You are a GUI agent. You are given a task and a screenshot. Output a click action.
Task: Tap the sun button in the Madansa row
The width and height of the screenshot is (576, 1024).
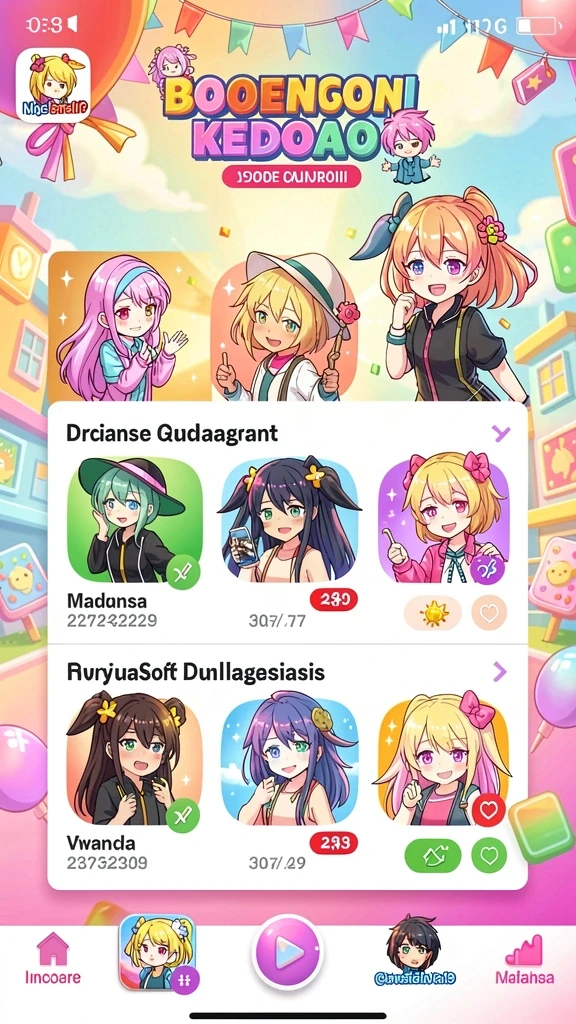point(432,613)
